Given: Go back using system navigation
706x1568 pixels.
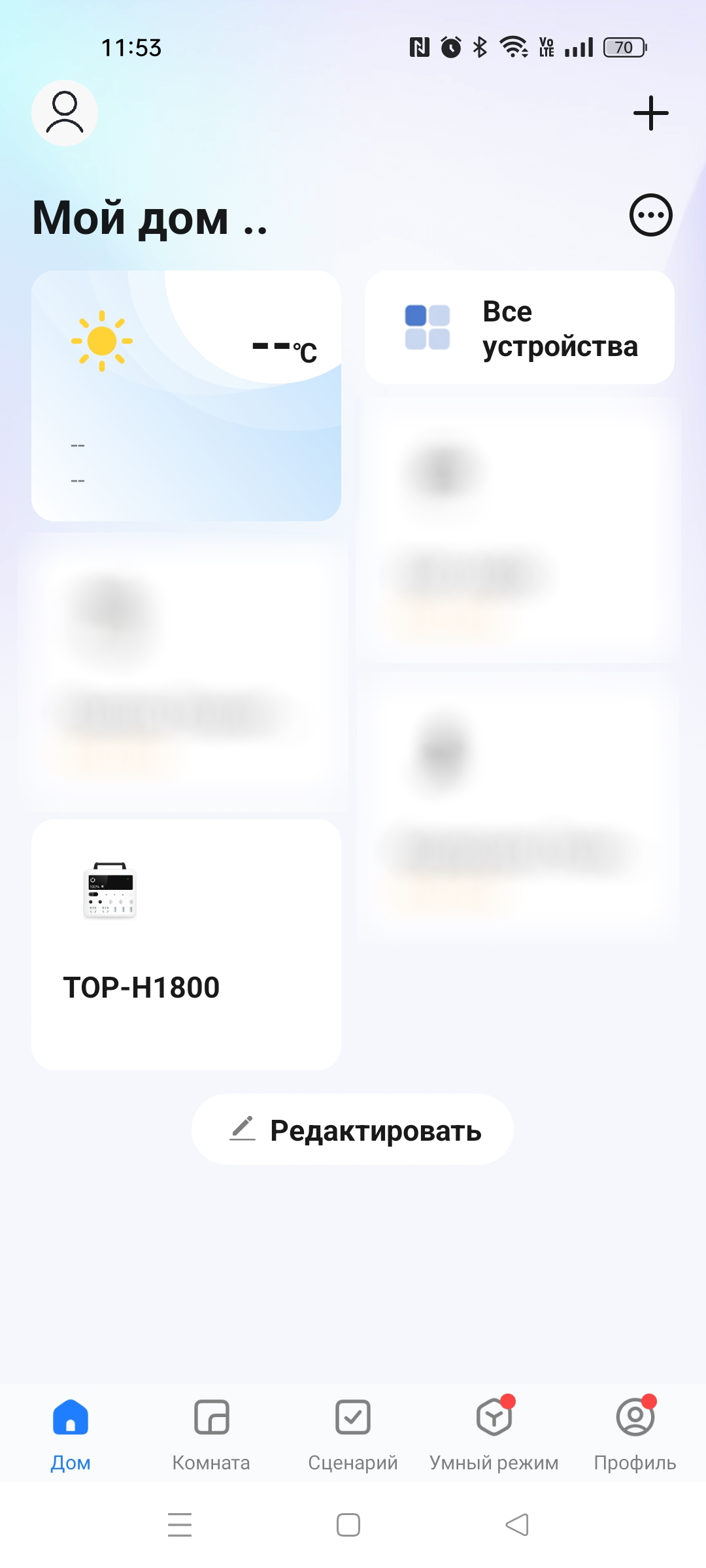Looking at the screenshot, I should pos(517,1525).
